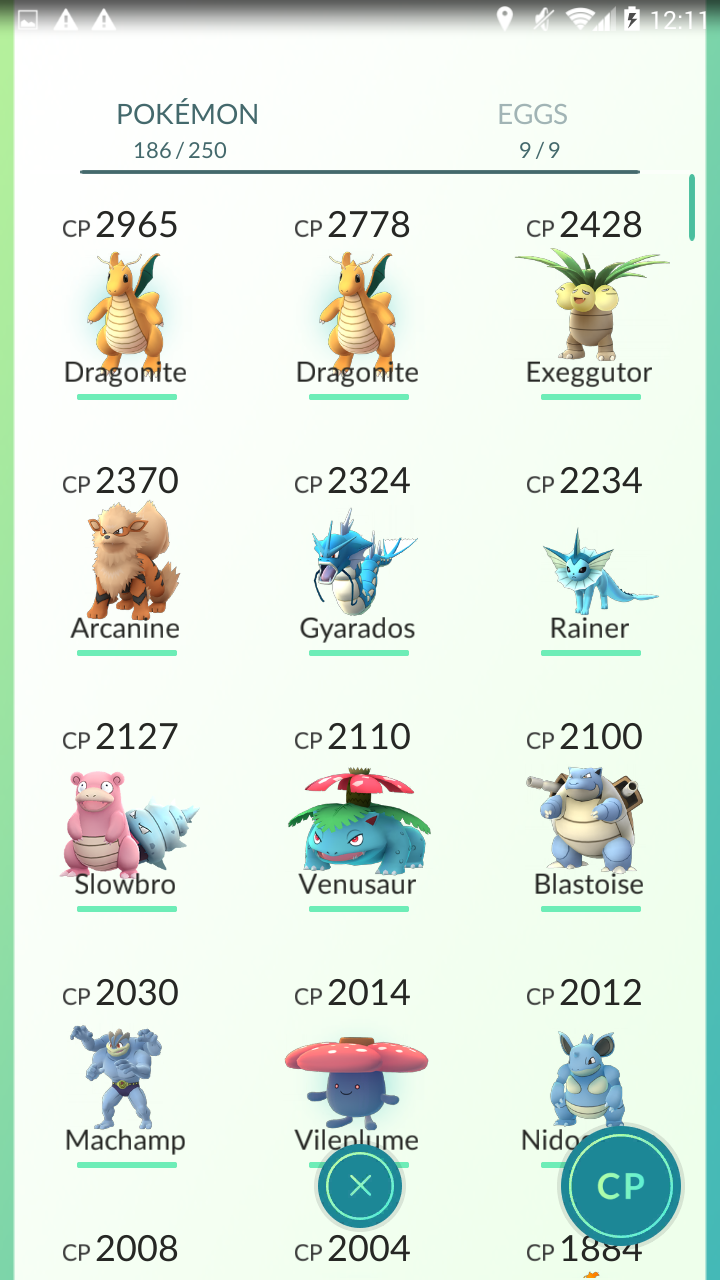Switch to the Eggs tab

(533, 130)
